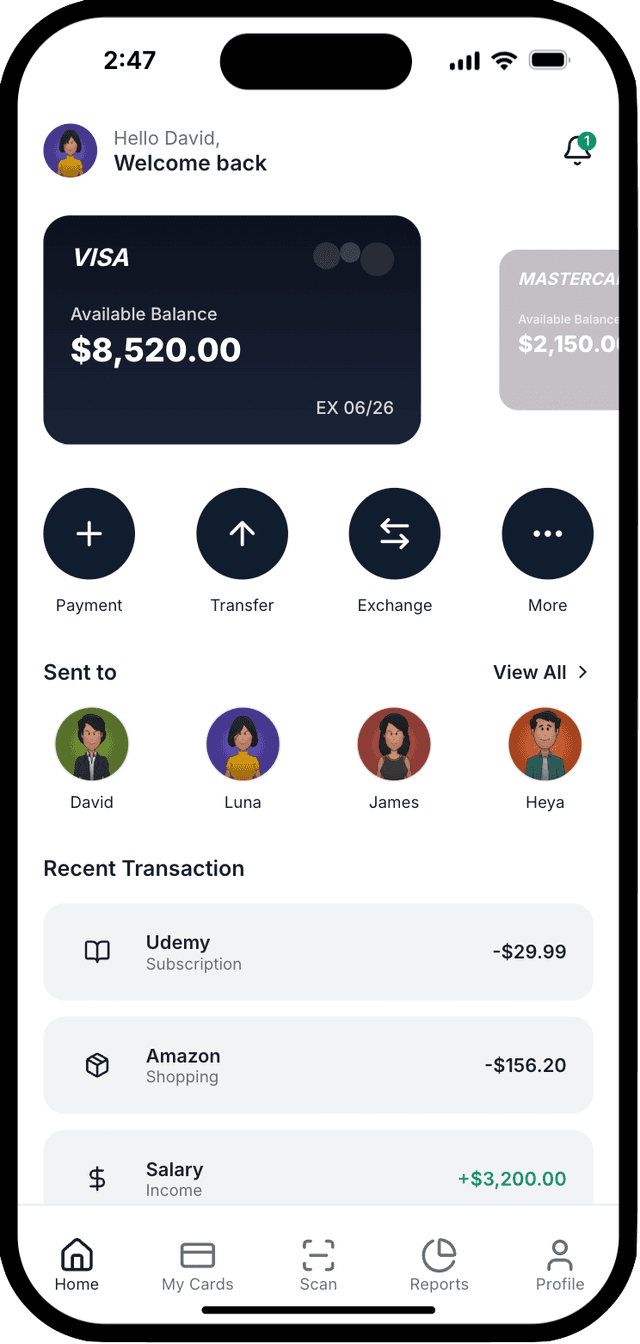
Task: Switch to the Profile tab
Action: [560, 1265]
